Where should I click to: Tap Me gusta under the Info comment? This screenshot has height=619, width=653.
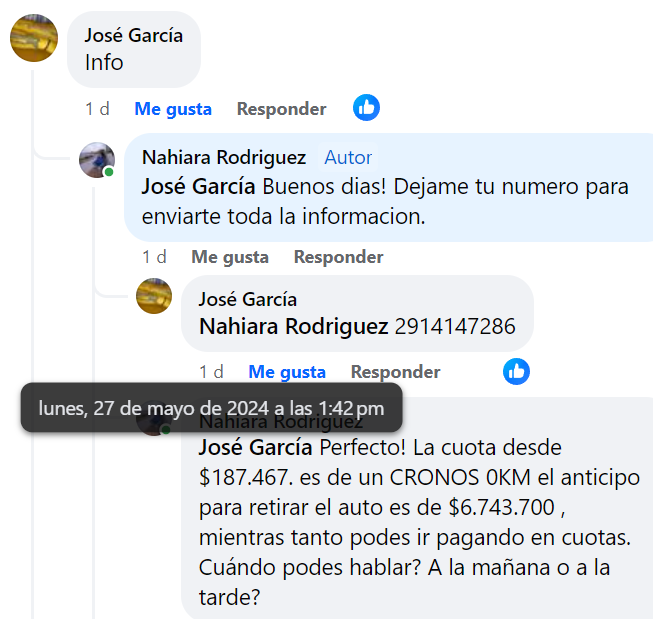tap(173, 109)
